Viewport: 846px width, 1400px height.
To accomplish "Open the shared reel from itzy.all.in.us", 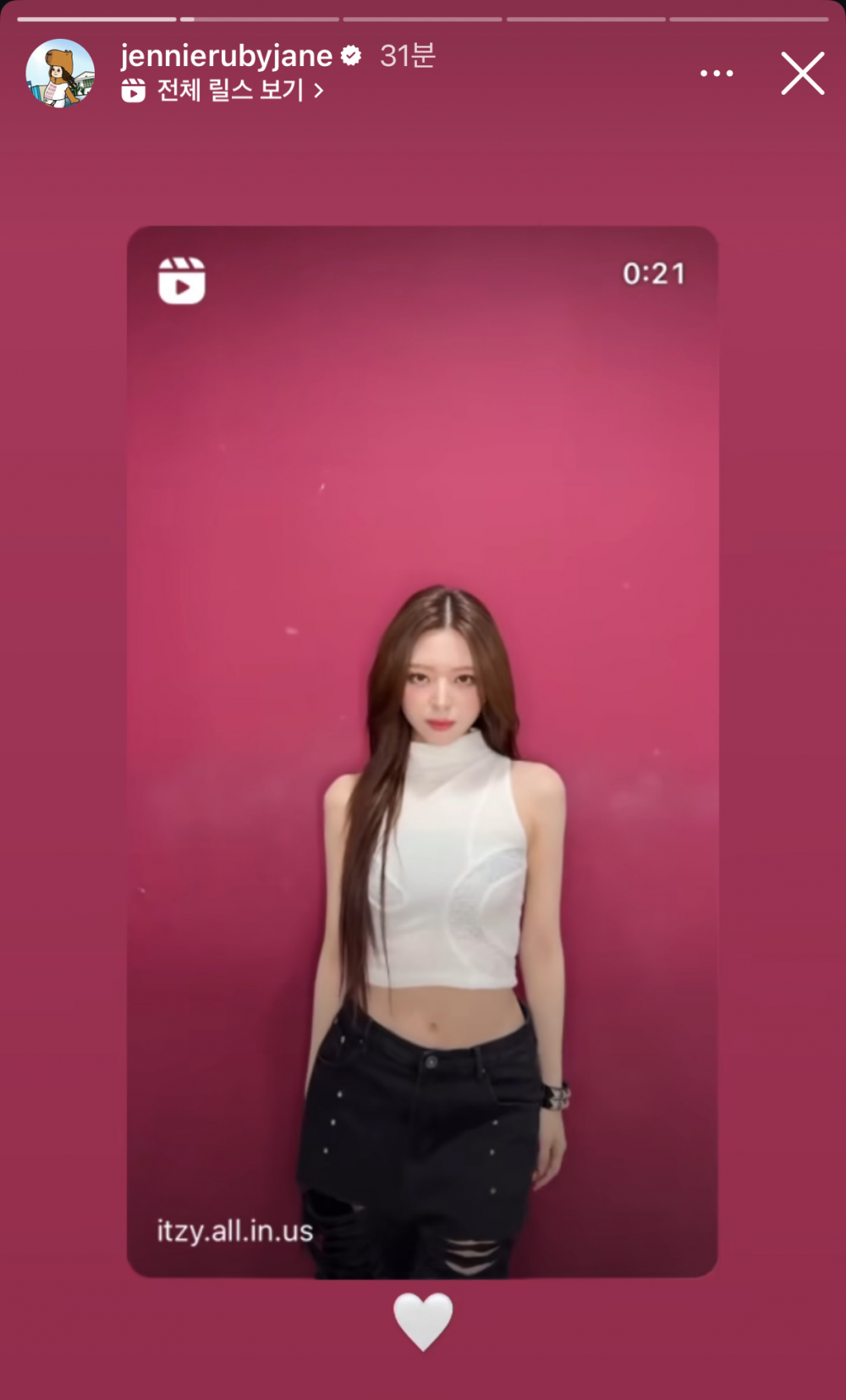I will (422, 752).
